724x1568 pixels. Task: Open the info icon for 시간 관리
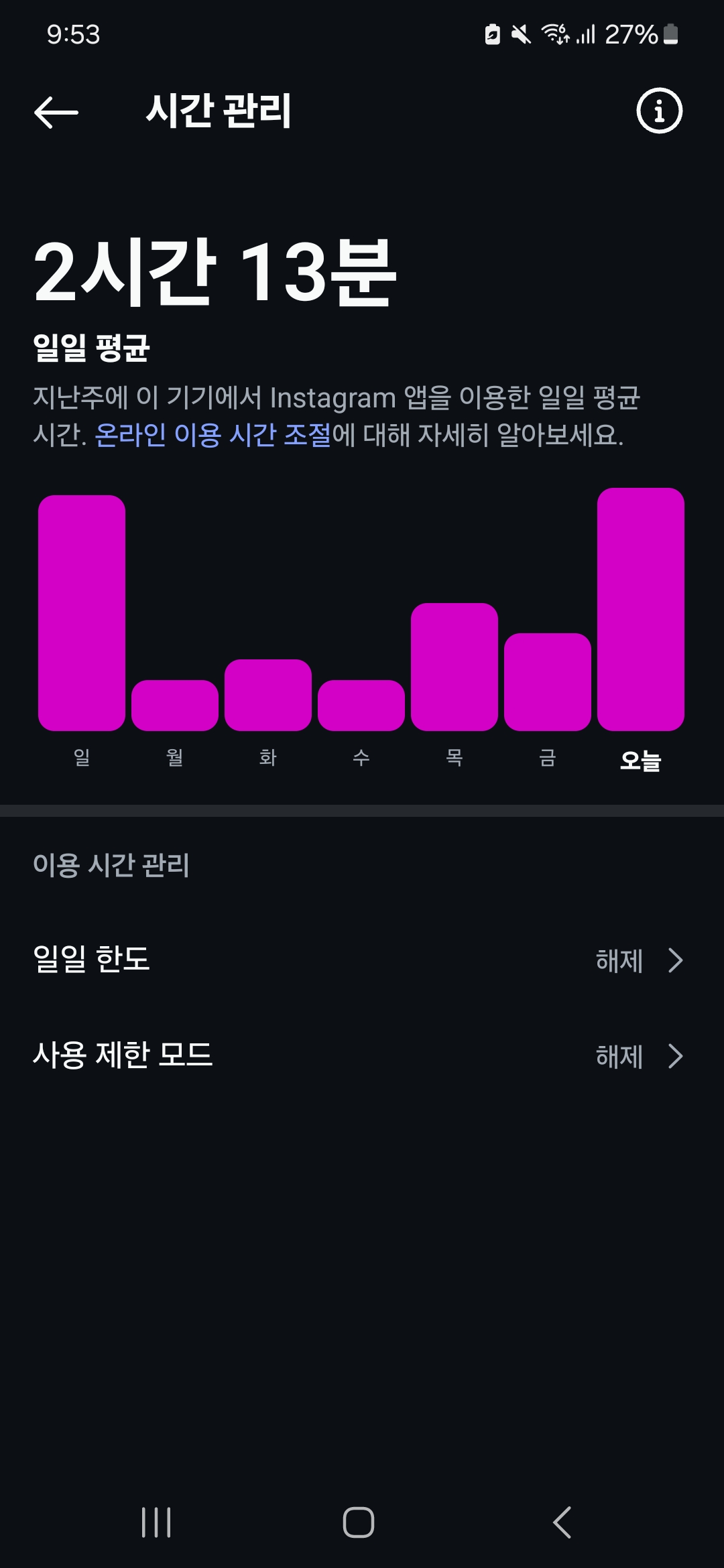tap(659, 111)
